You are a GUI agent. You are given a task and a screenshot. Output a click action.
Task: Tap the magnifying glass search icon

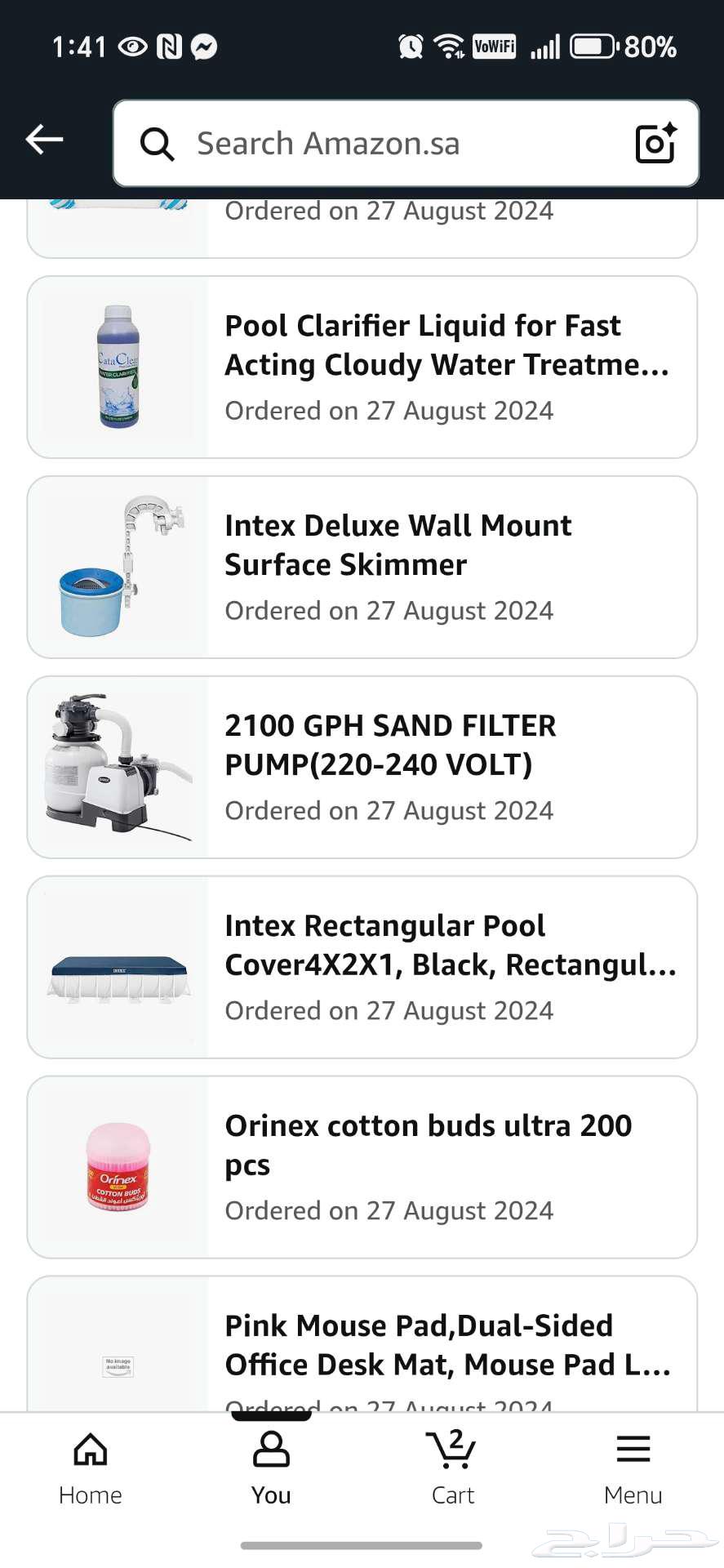coord(157,144)
